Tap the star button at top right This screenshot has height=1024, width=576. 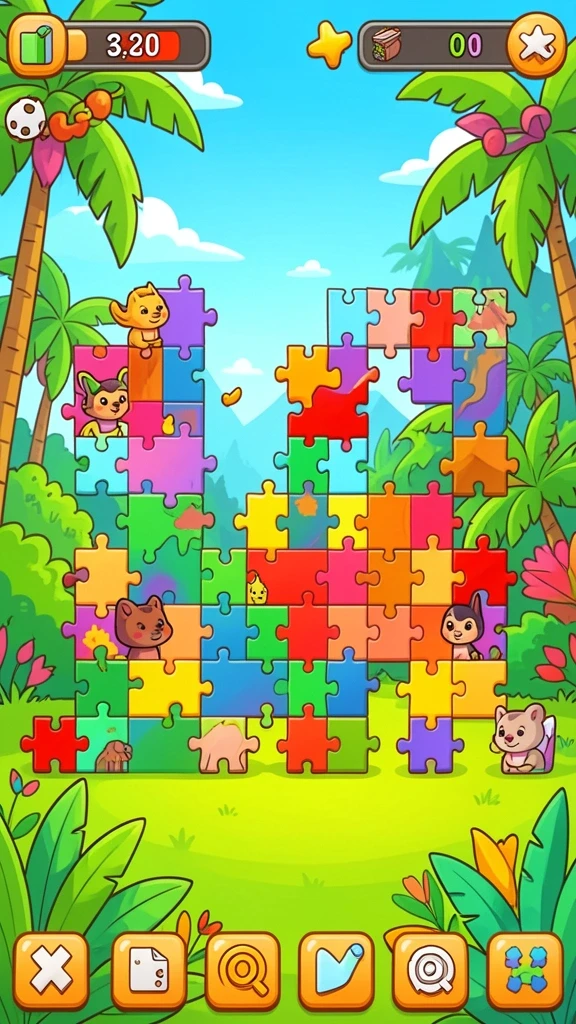tap(536, 45)
